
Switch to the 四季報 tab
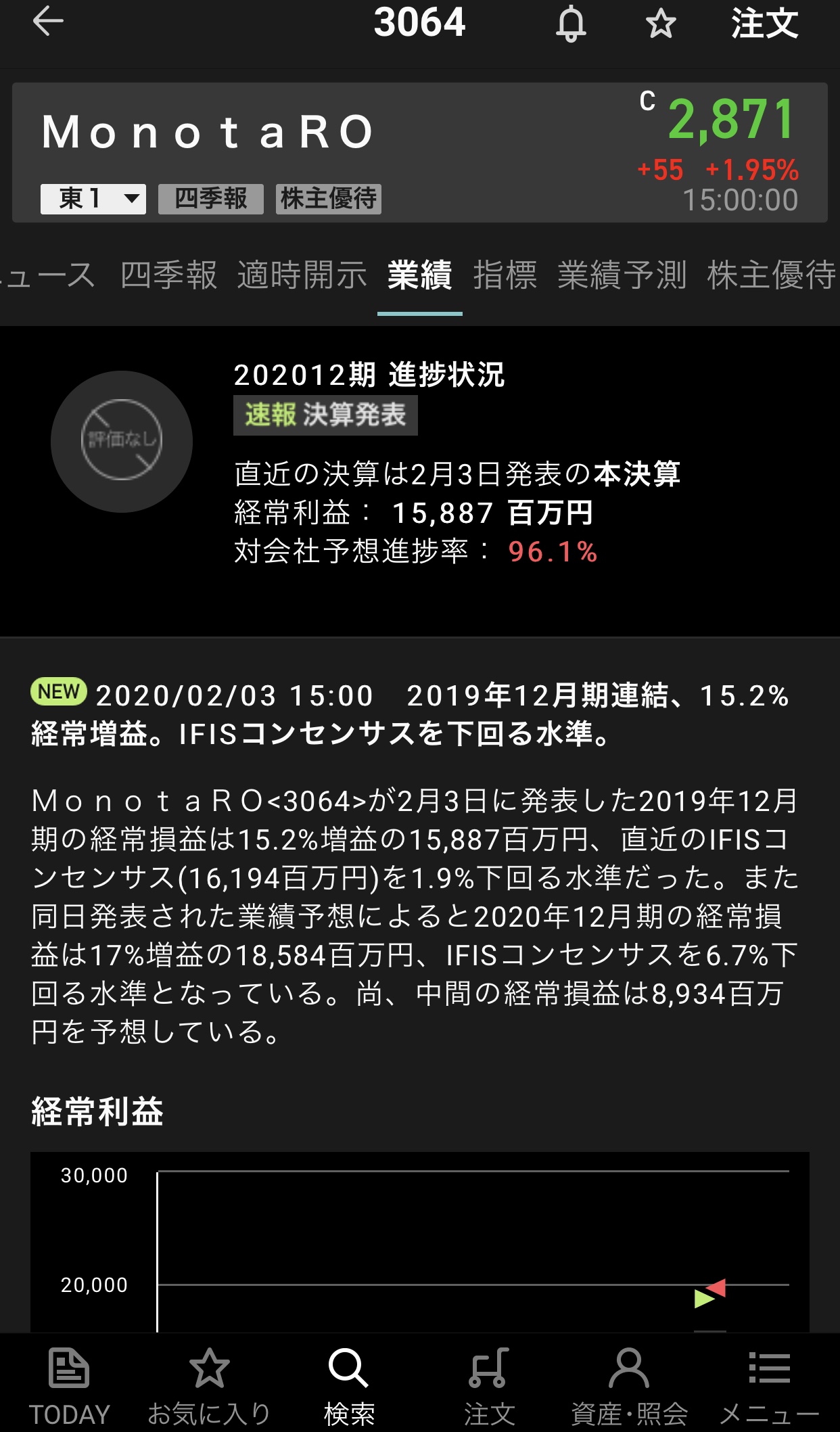[168, 275]
